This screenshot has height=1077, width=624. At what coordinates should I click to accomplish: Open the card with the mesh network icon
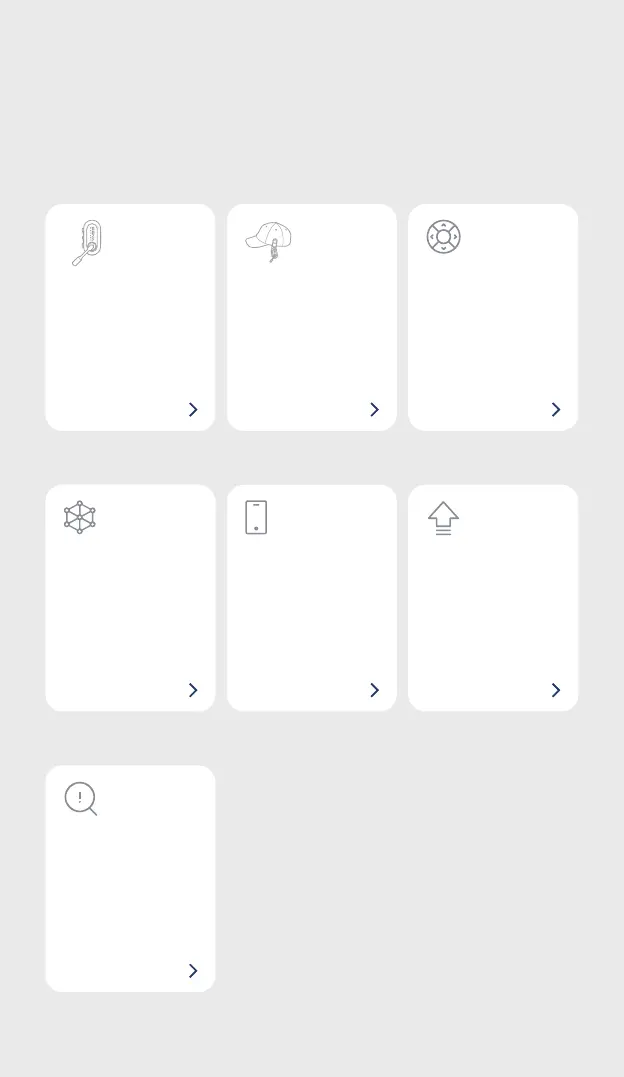click(x=130, y=598)
